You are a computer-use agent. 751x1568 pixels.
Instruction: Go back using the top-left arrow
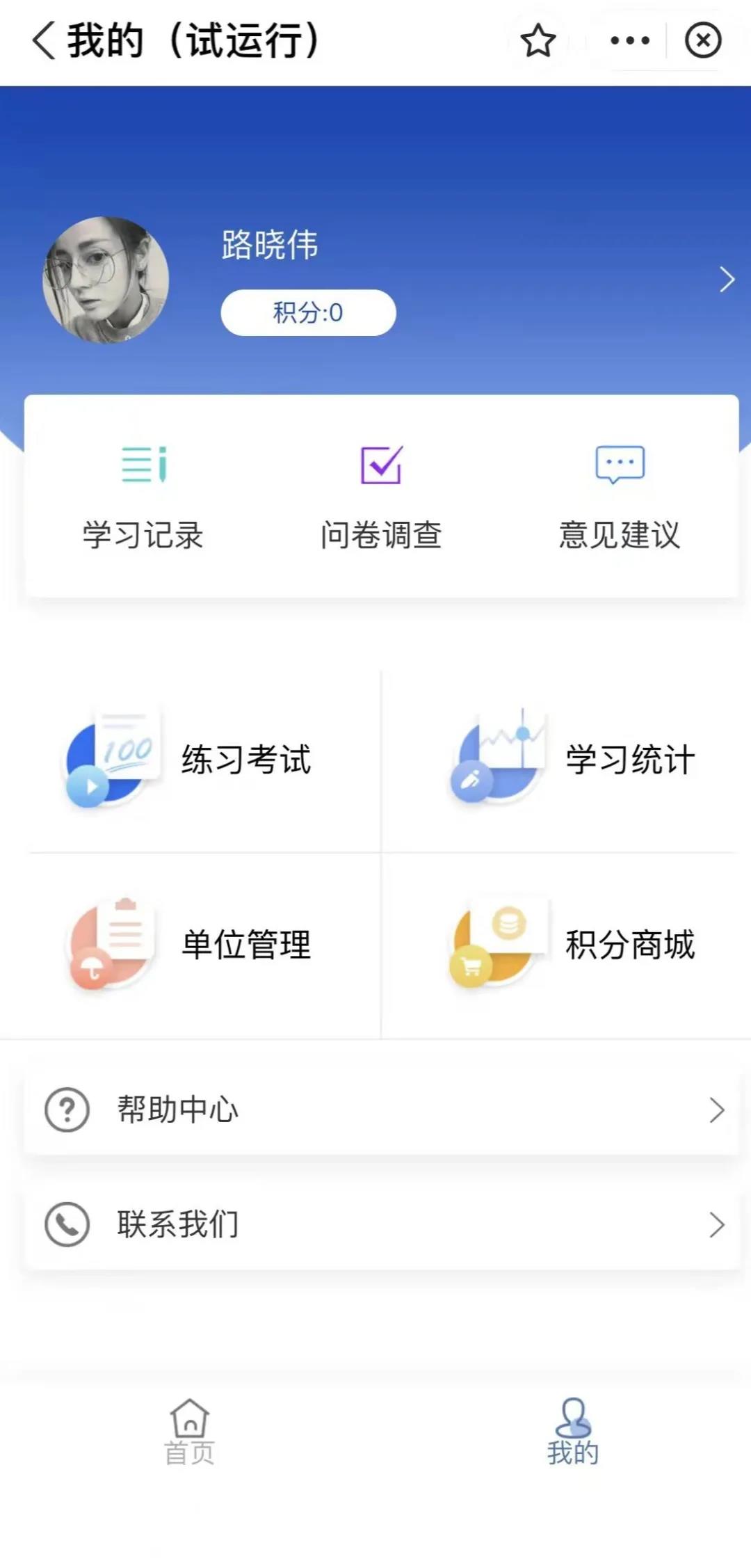pyautogui.click(x=43, y=40)
